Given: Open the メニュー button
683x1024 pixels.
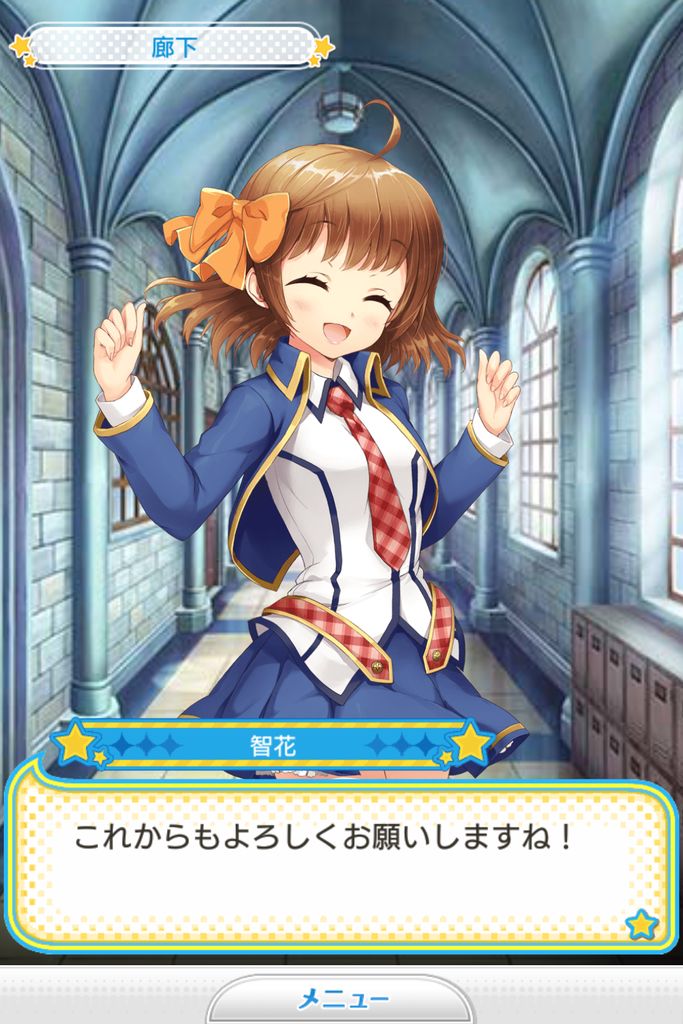Looking at the screenshot, I should tap(340, 999).
